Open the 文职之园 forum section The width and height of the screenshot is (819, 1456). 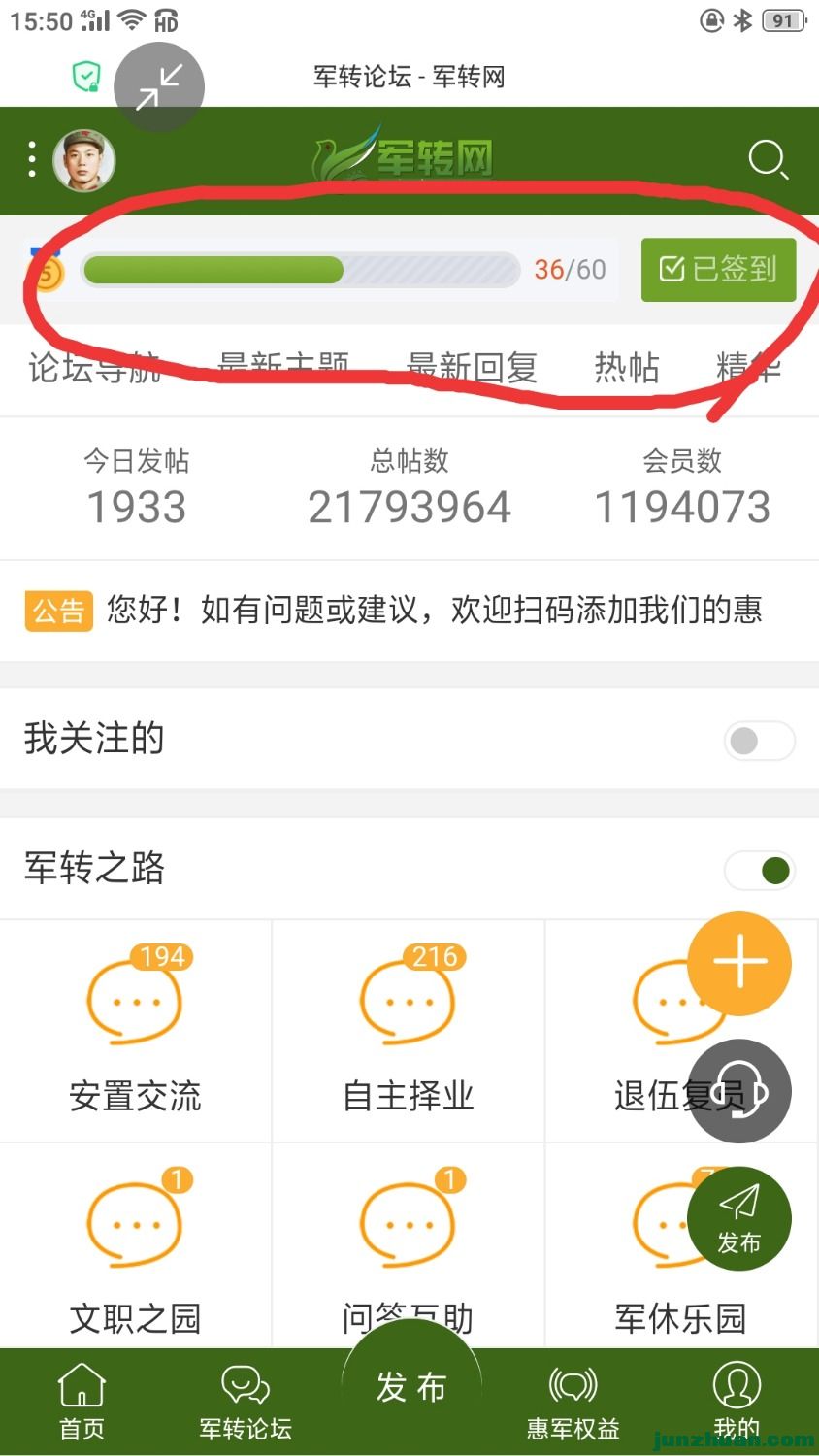pyautogui.click(x=135, y=1252)
